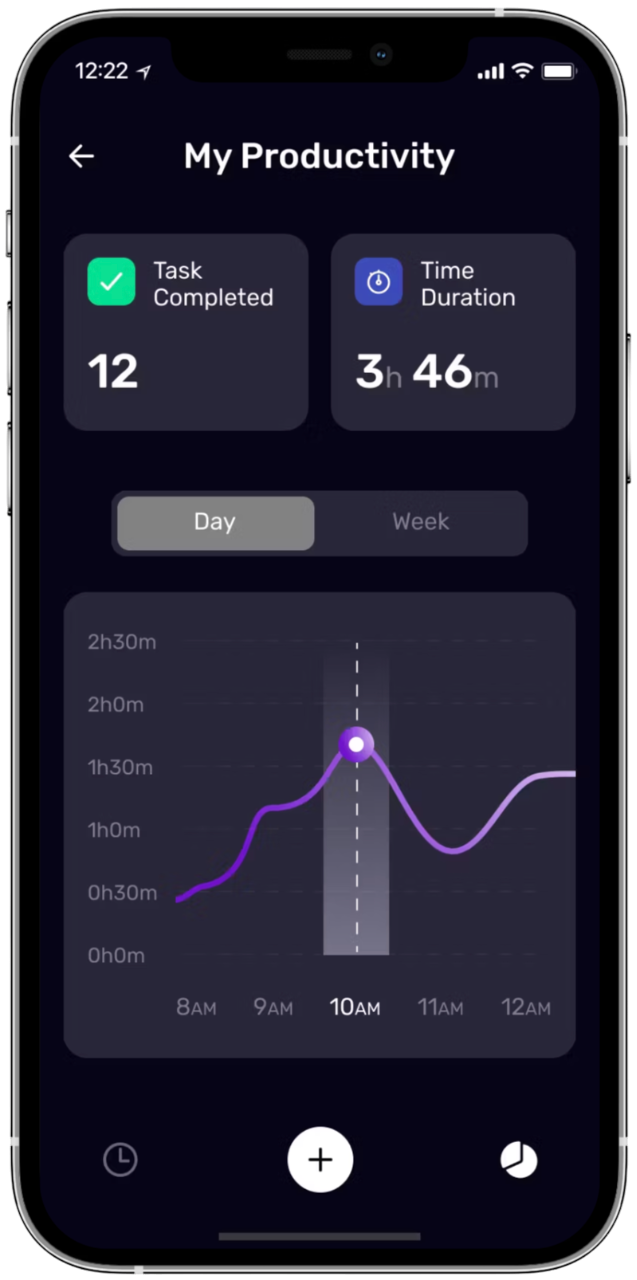
Task: Open the Time Duration card
Action: coord(453,332)
